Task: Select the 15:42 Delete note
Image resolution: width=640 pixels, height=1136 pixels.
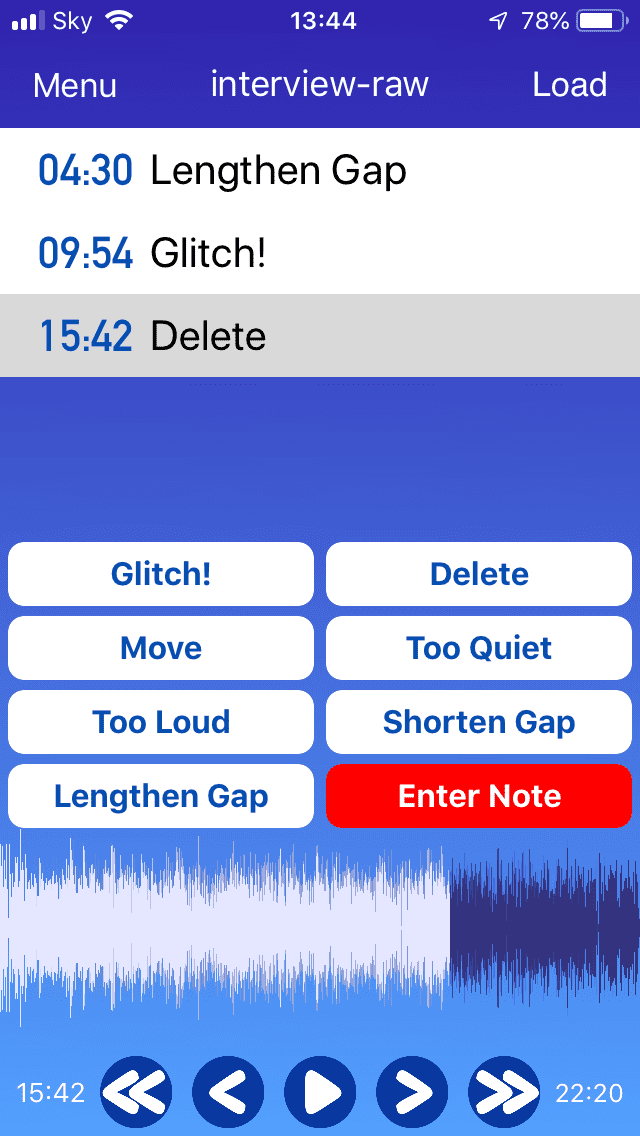Action: (320, 335)
